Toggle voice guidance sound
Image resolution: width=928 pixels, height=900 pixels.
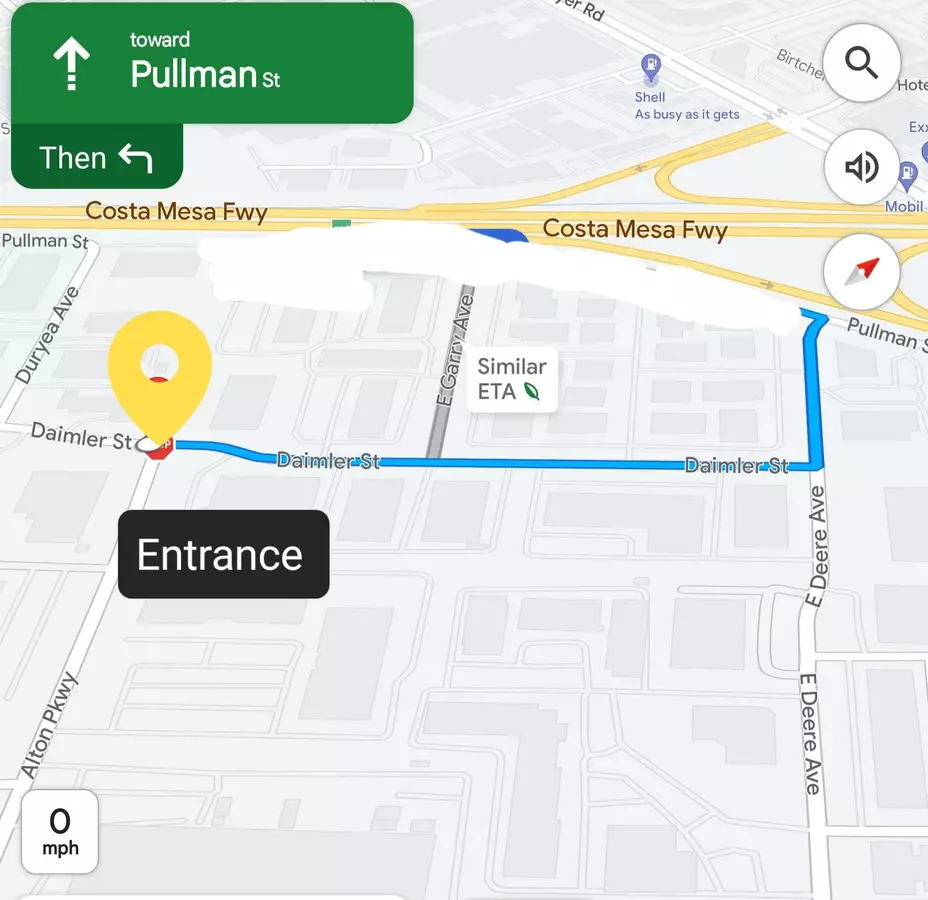(x=862, y=167)
